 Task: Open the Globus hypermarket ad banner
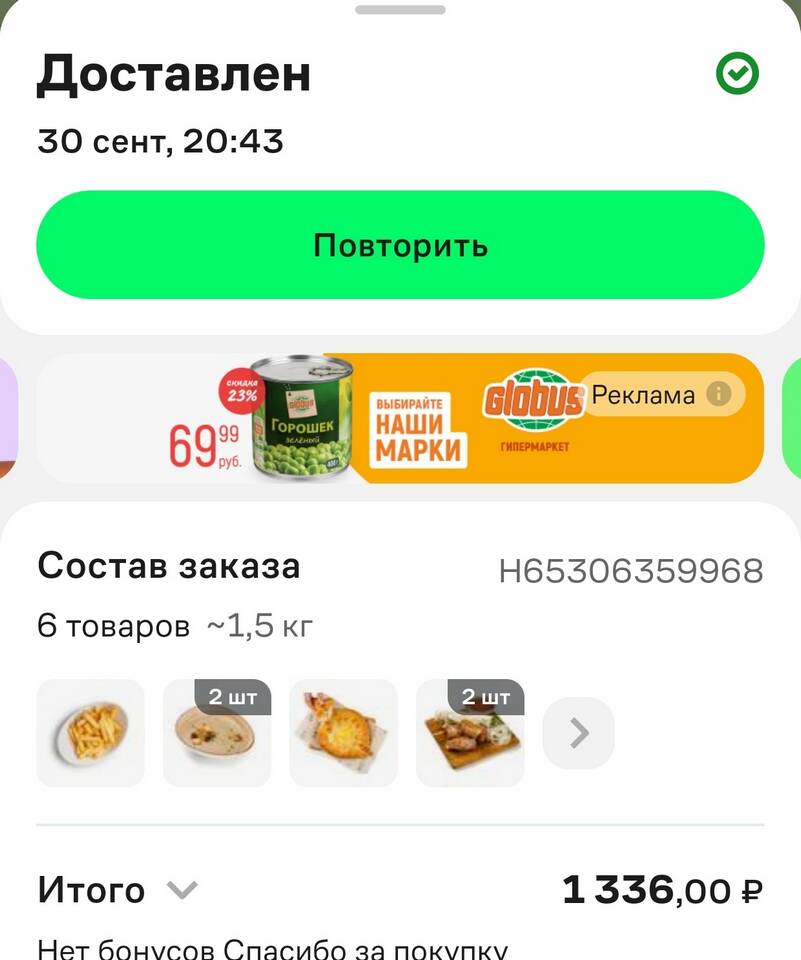pyautogui.click(x=400, y=420)
